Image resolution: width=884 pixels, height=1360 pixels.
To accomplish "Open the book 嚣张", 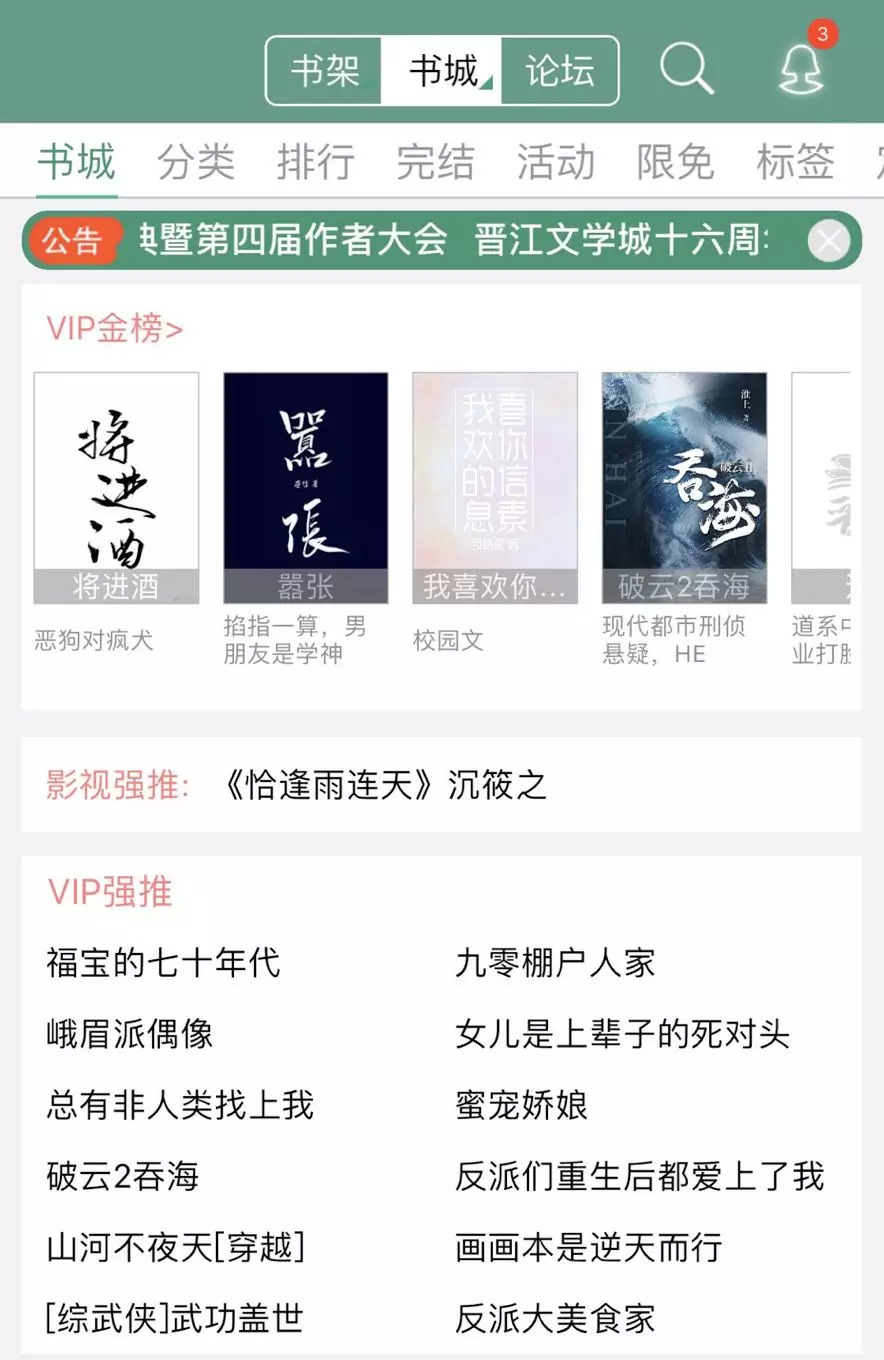I will coord(306,488).
